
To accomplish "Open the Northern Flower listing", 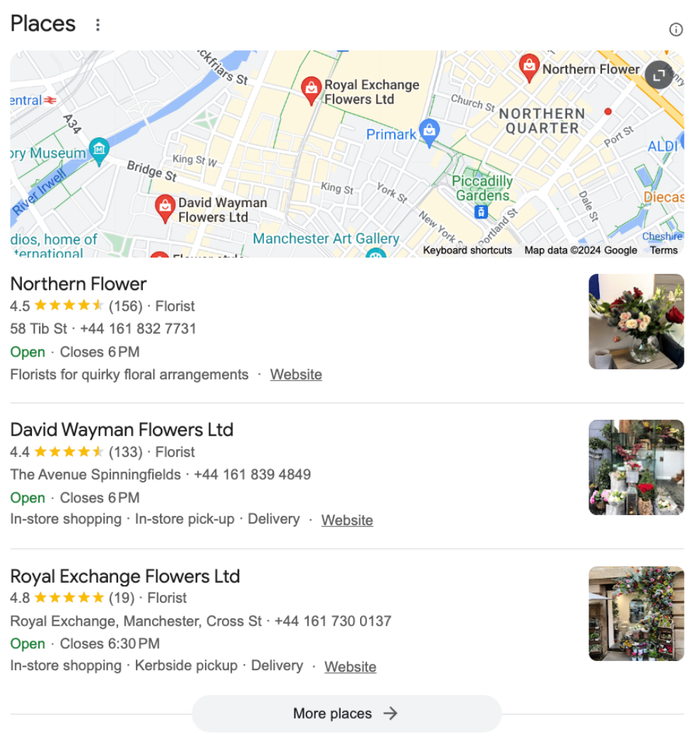I will (x=78, y=284).
